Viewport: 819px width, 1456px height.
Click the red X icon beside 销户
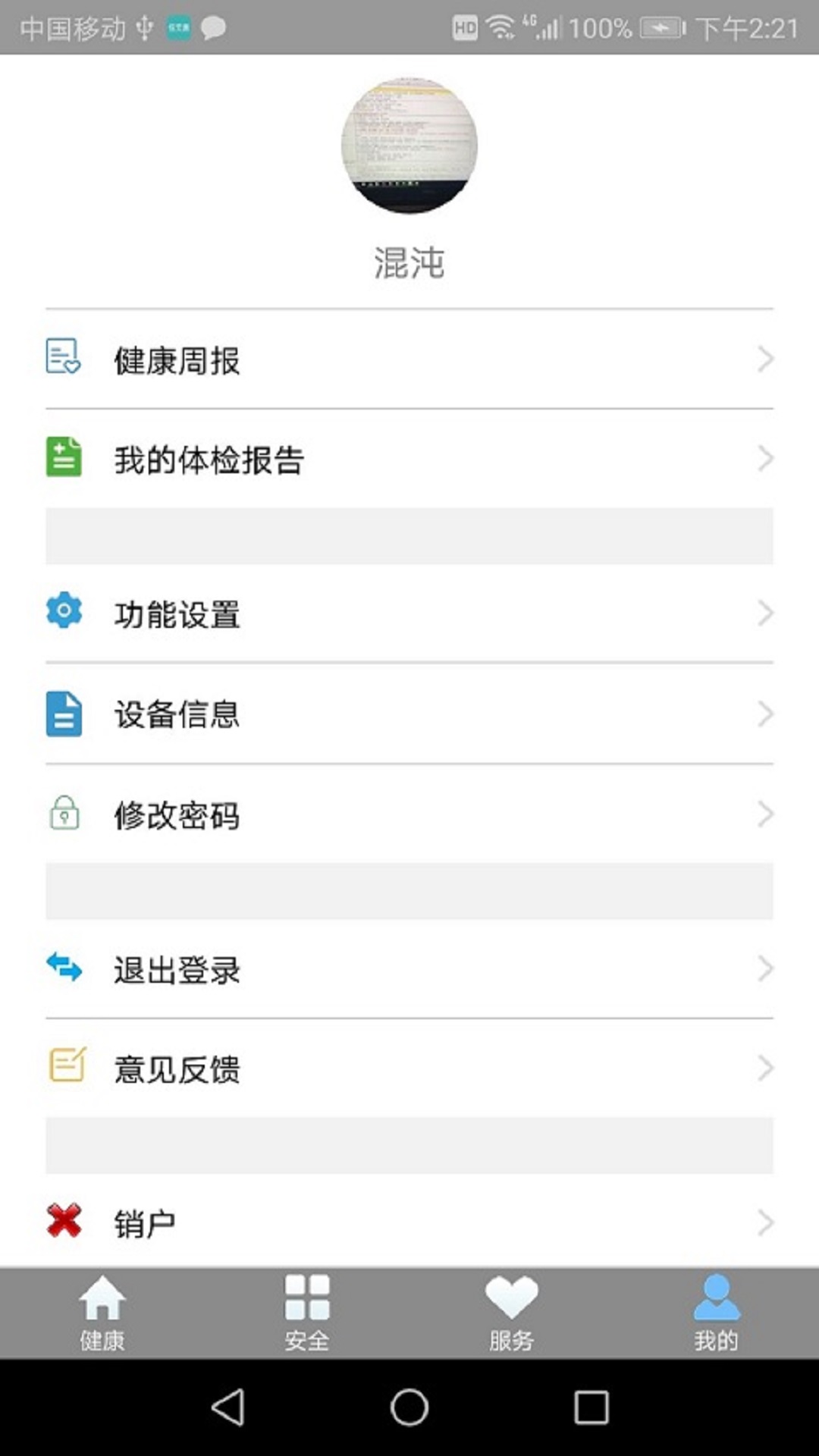[64, 1221]
